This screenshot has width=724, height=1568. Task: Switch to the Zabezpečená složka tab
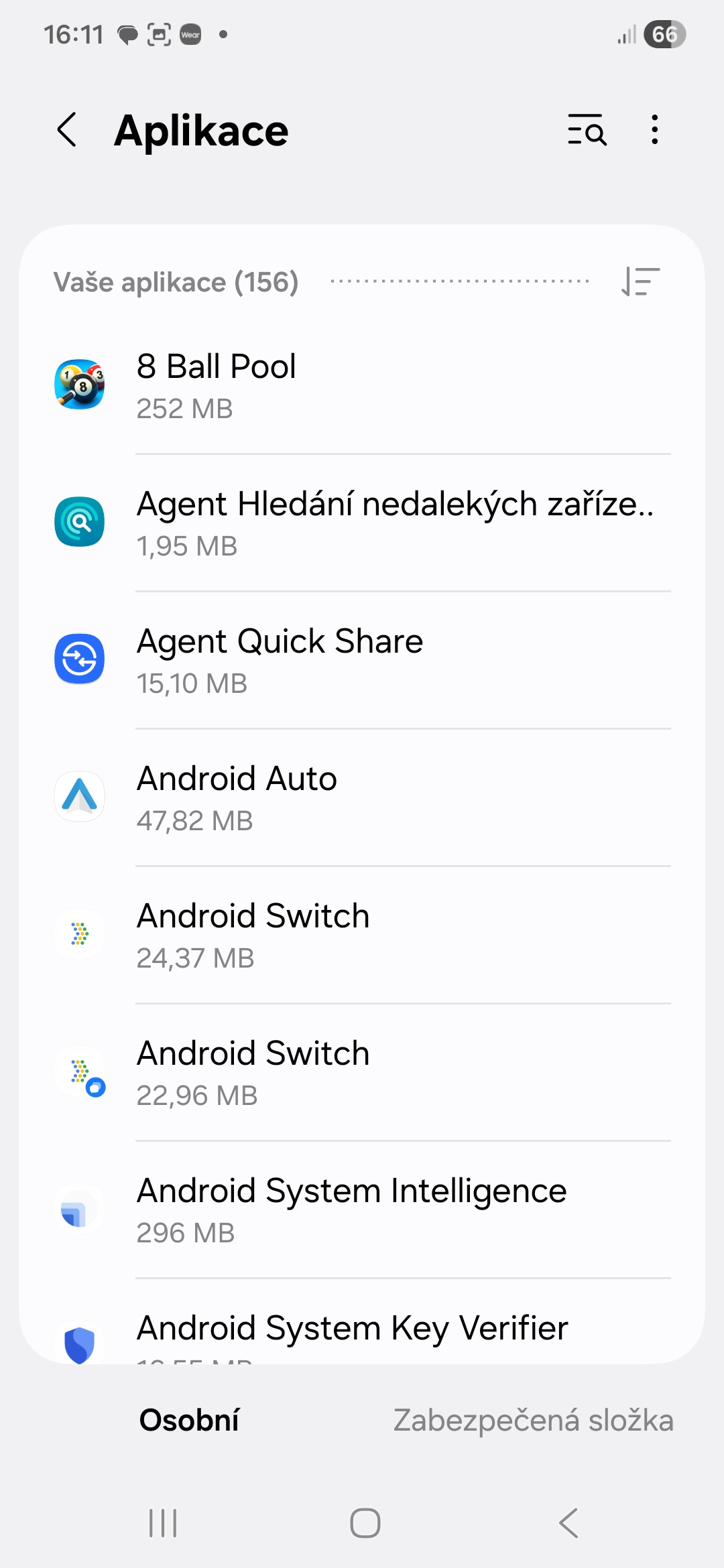pyautogui.click(x=533, y=1421)
